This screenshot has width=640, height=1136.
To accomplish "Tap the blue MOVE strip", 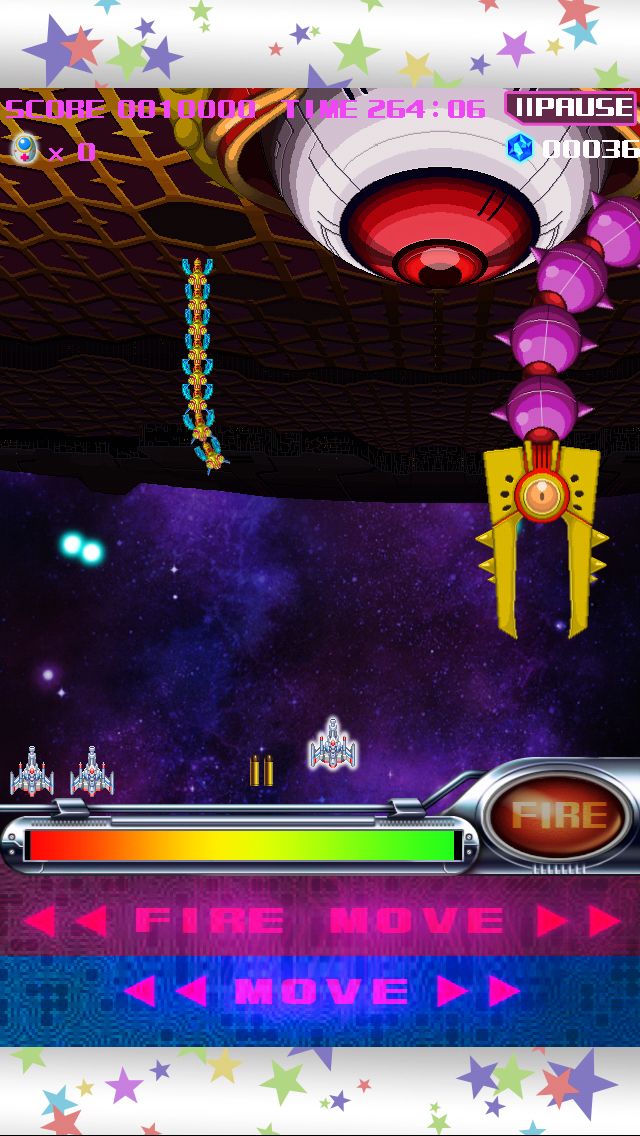I will pos(320,992).
